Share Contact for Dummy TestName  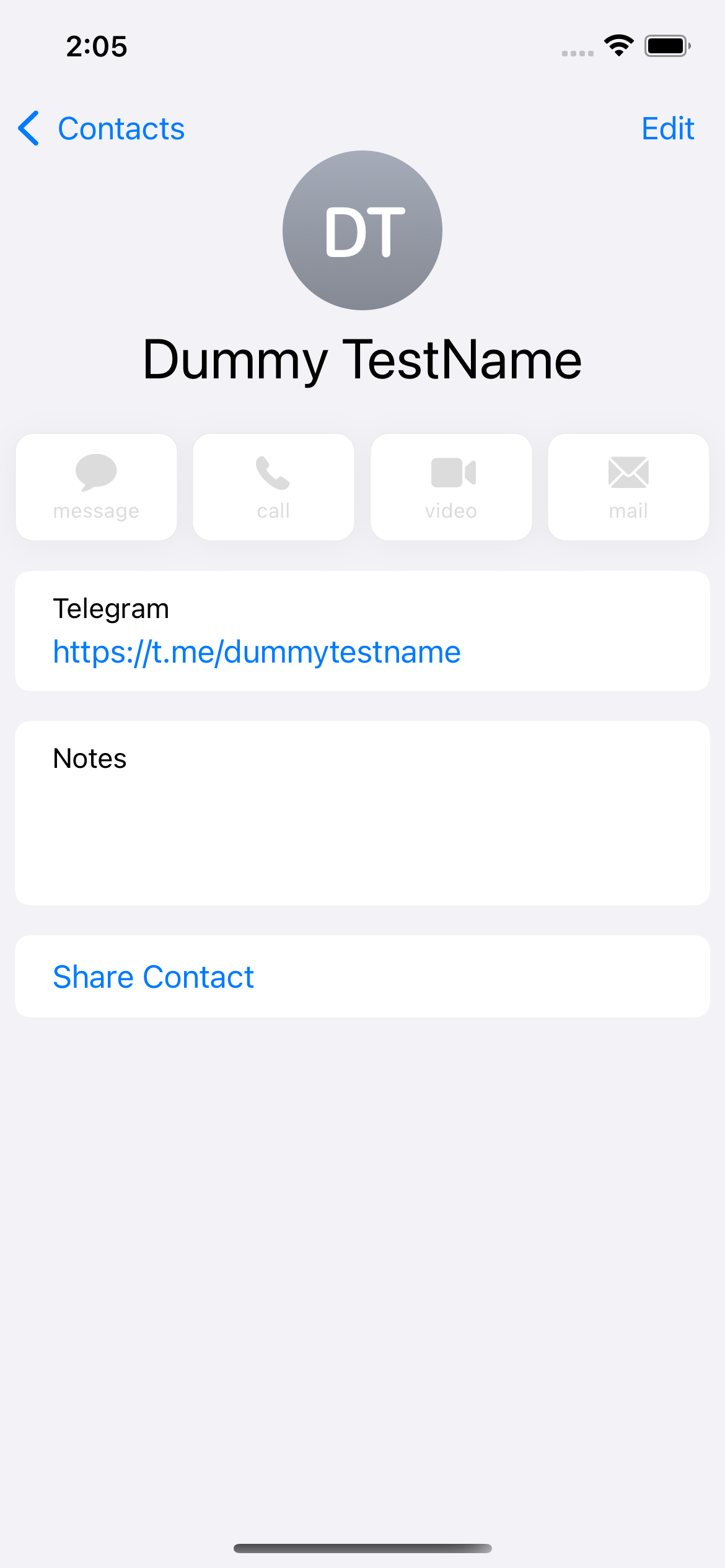154,977
